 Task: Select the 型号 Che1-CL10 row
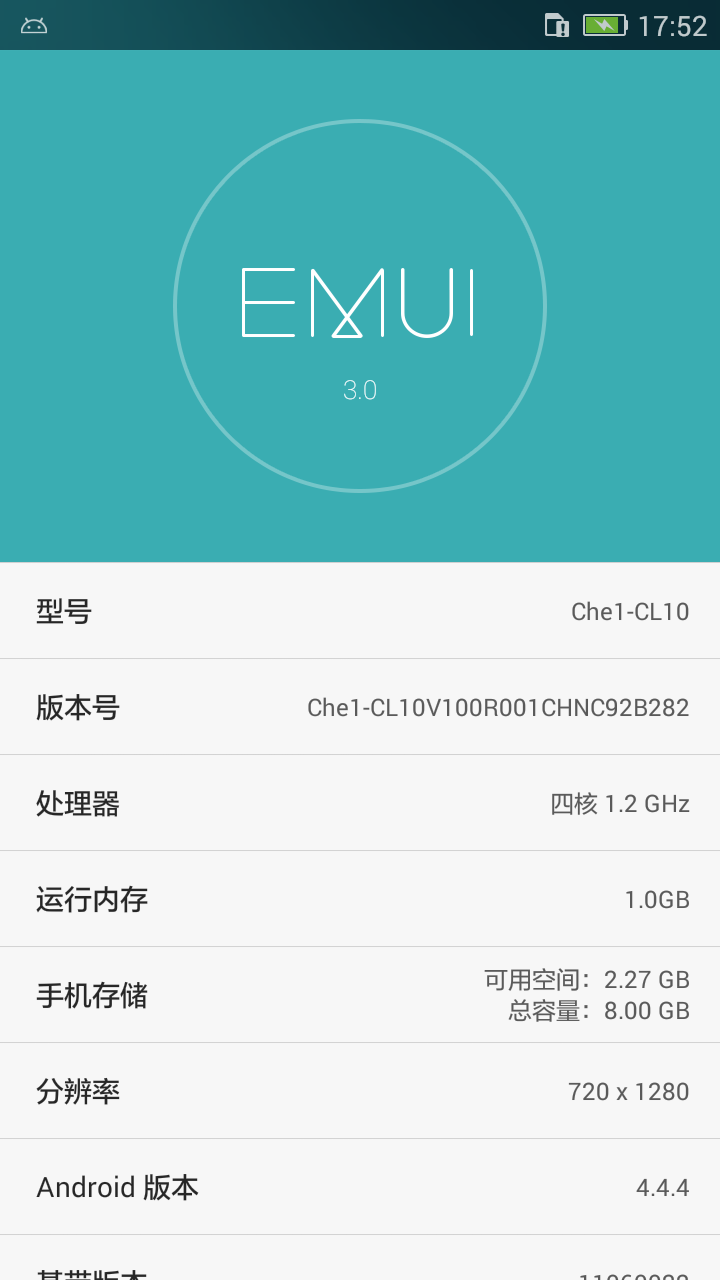[x=360, y=611]
